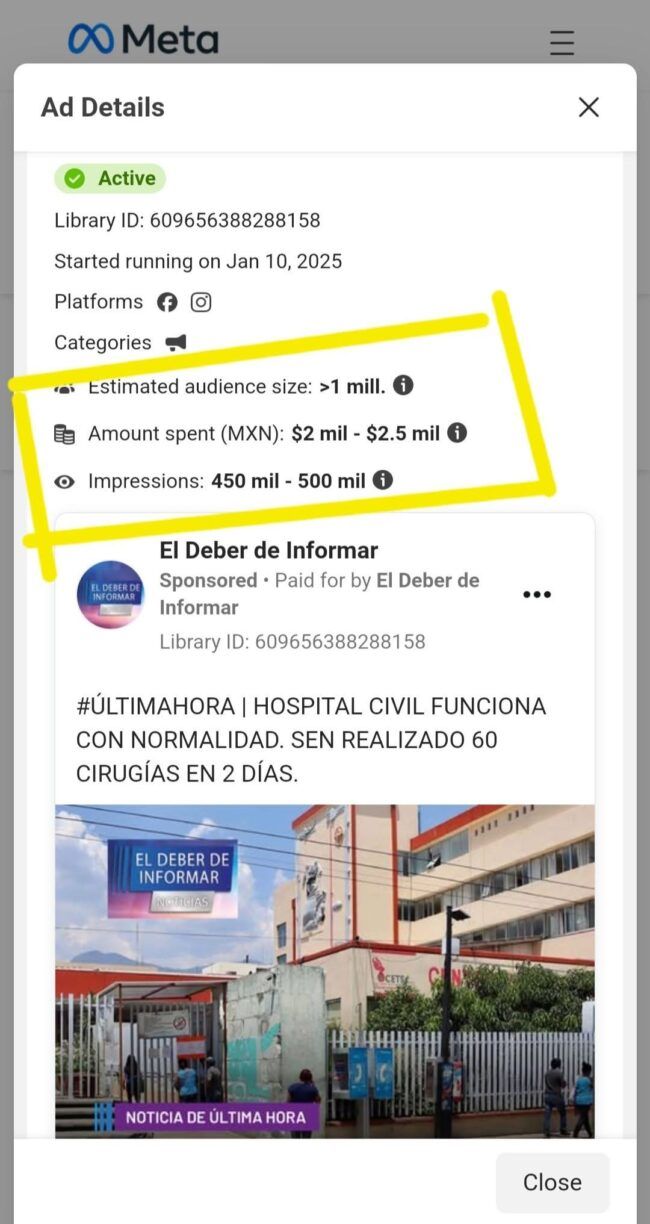Tap the Close button at the bottom
This screenshot has width=650, height=1224.
point(552,1182)
